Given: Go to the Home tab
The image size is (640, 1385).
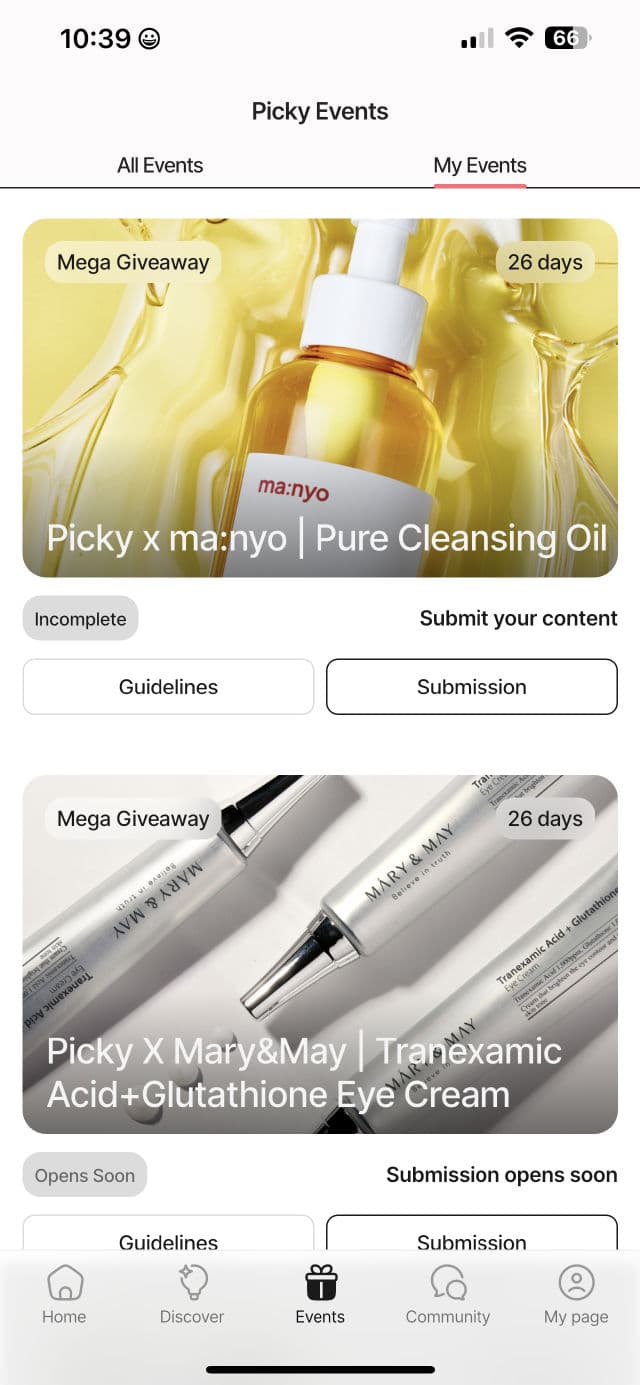Looking at the screenshot, I should click(x=64, y=1296).
